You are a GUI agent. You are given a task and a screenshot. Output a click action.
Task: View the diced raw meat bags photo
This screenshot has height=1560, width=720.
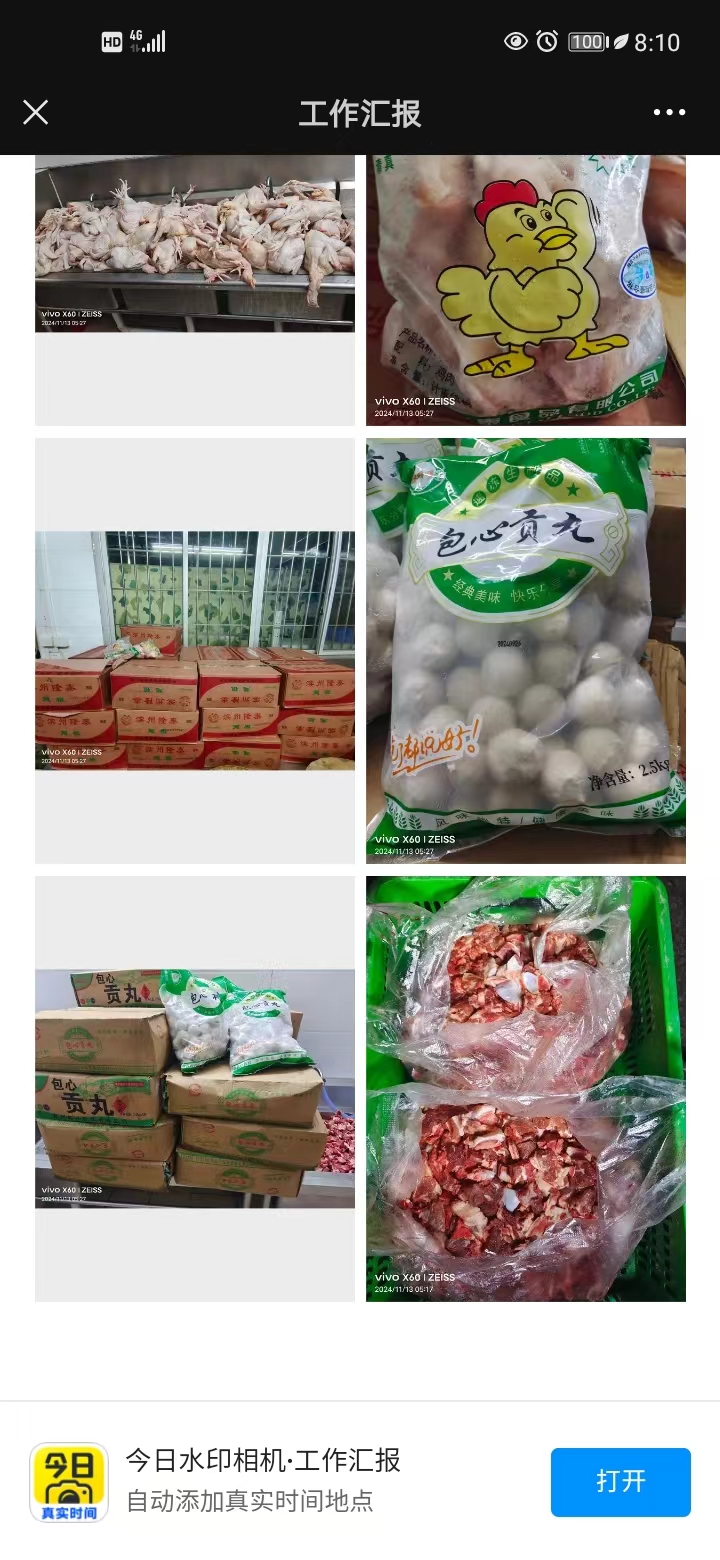tap(525, 1088)
